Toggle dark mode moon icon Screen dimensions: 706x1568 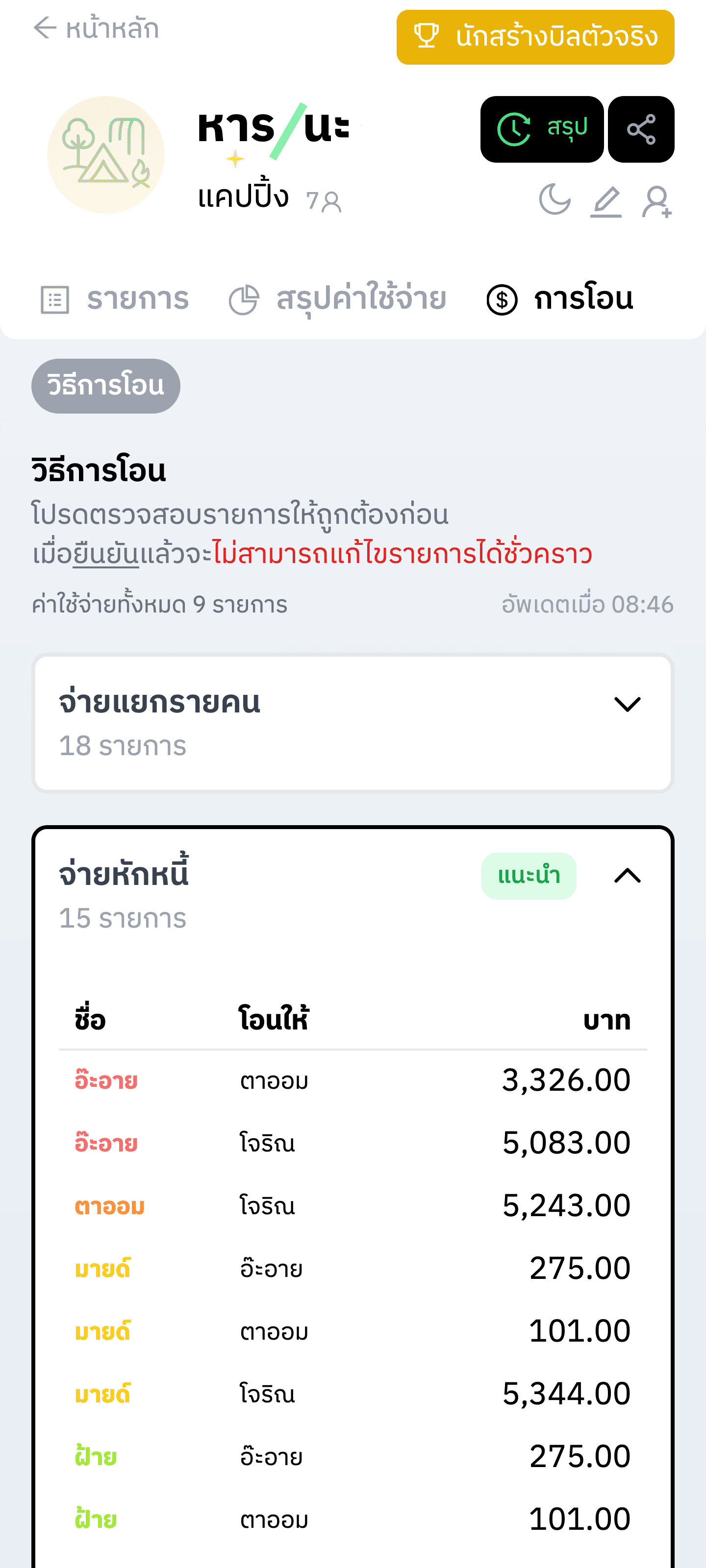tap(555, 199)
